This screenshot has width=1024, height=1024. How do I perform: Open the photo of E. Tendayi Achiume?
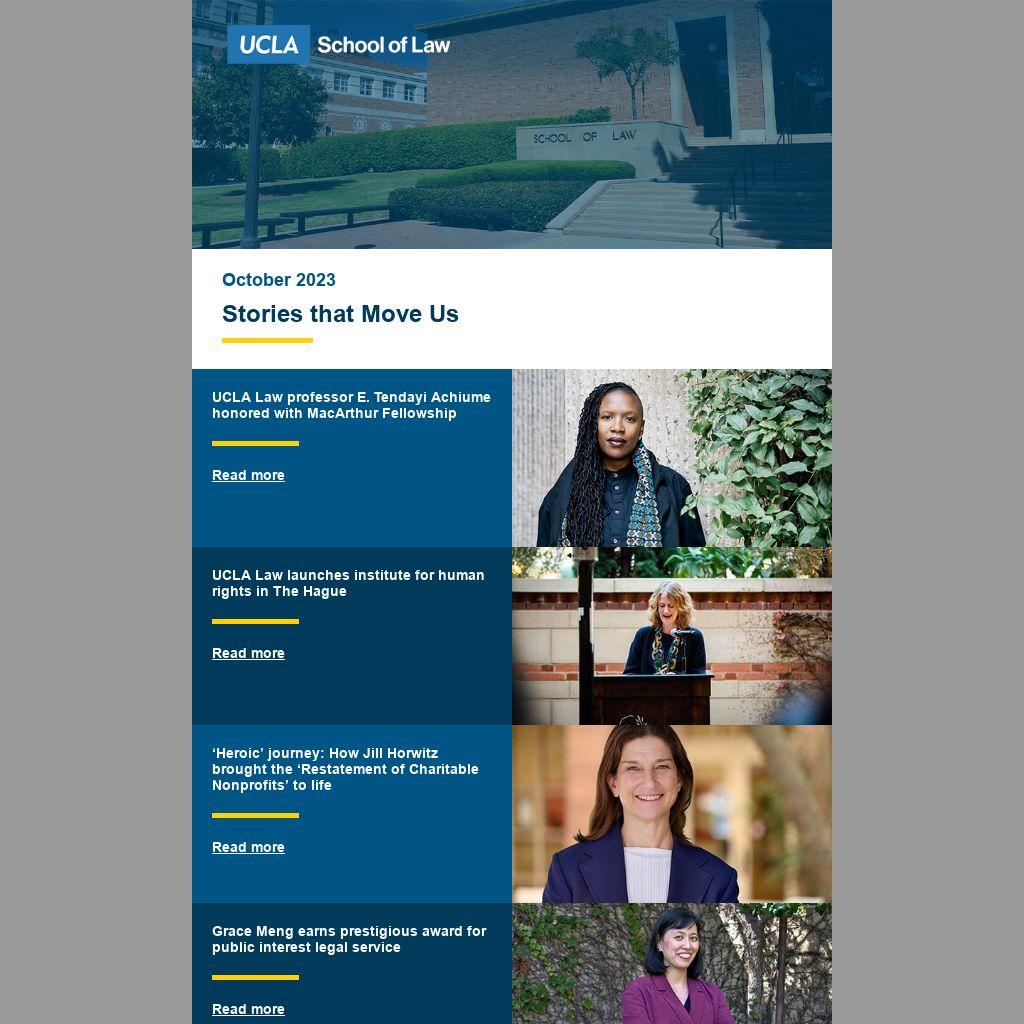[671, 458]
